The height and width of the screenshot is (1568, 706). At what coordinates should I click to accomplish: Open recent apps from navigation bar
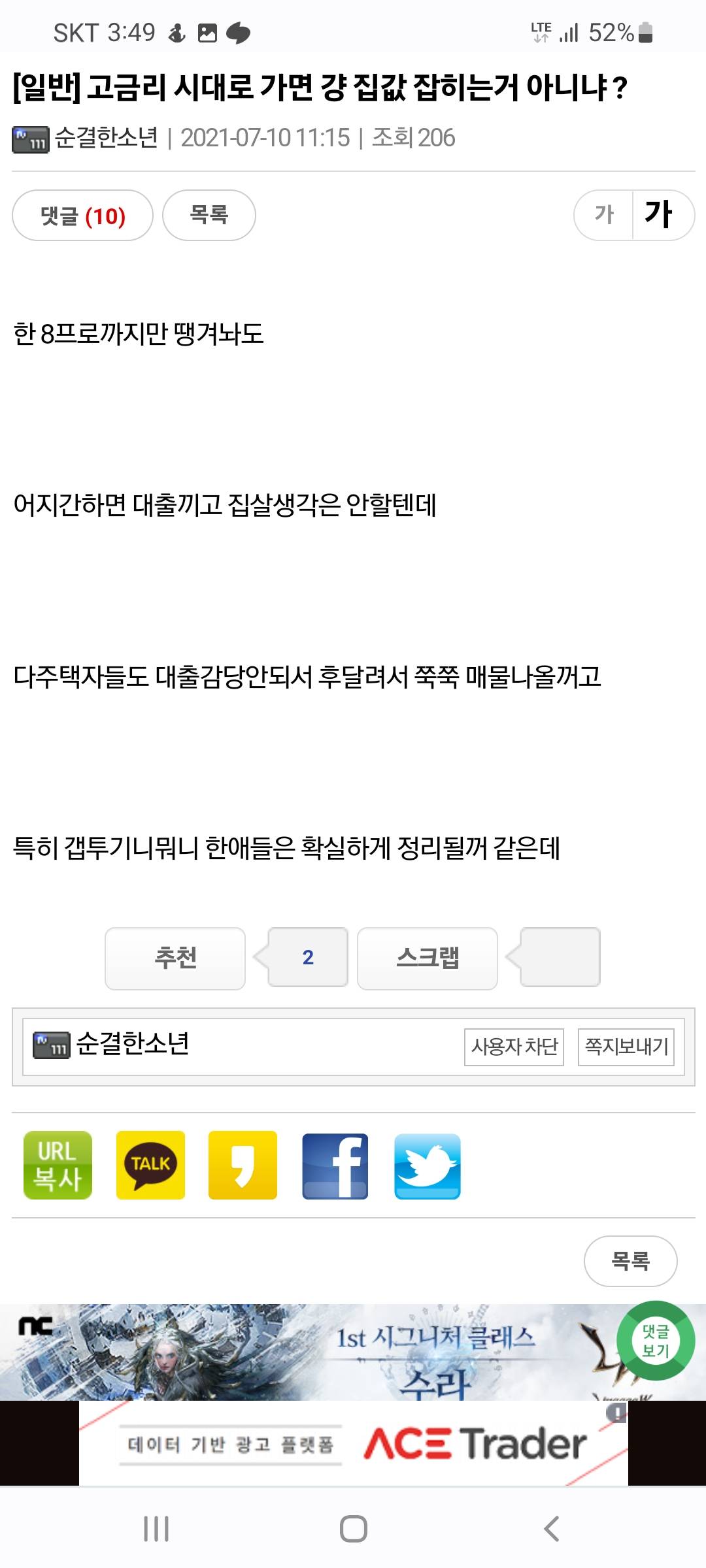tap(156, 1529)
